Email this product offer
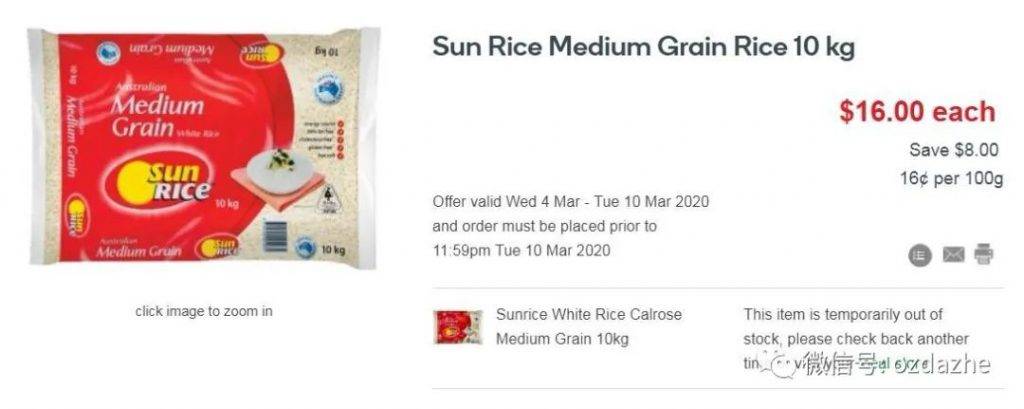Screen dimensions: 1024x409 [x=952, y=255]
